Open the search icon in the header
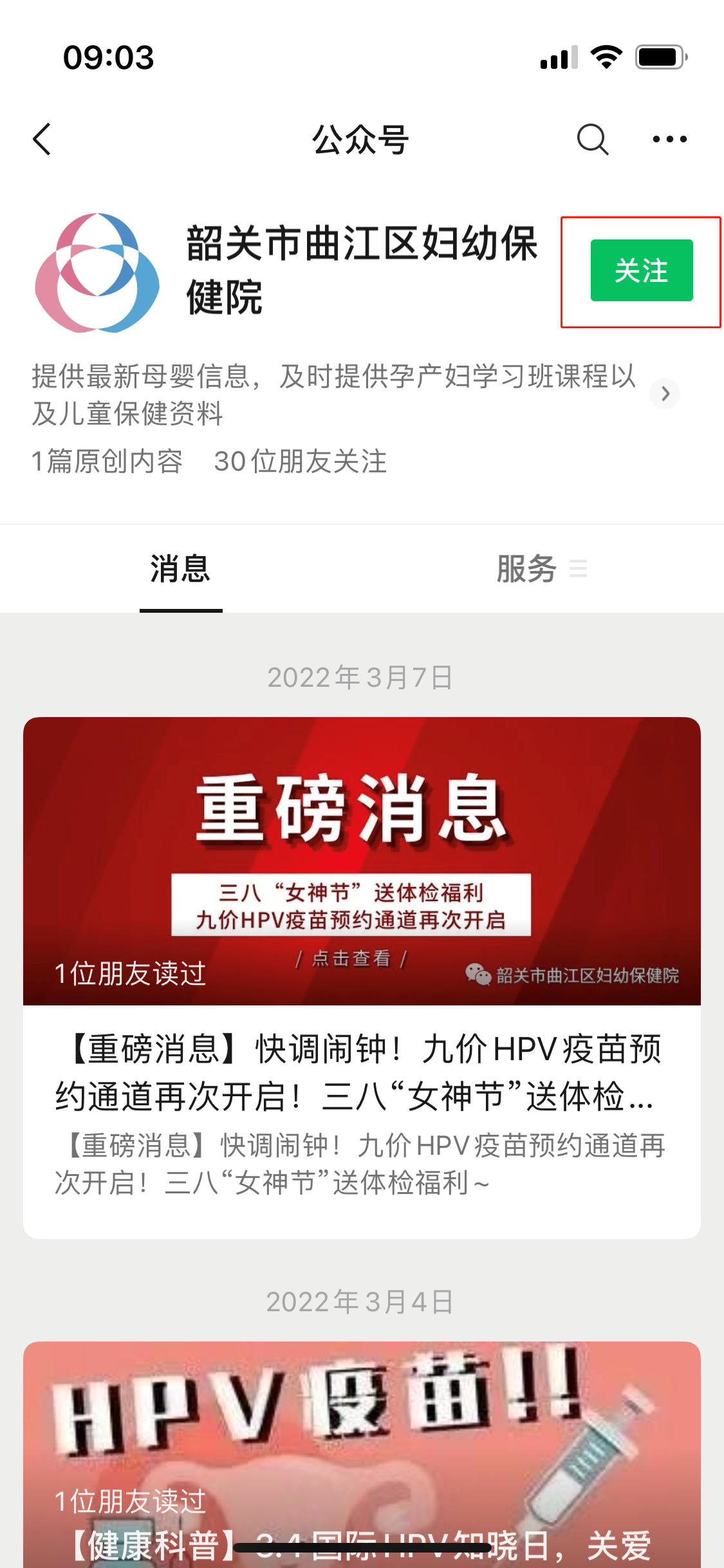 pos(592,139)
